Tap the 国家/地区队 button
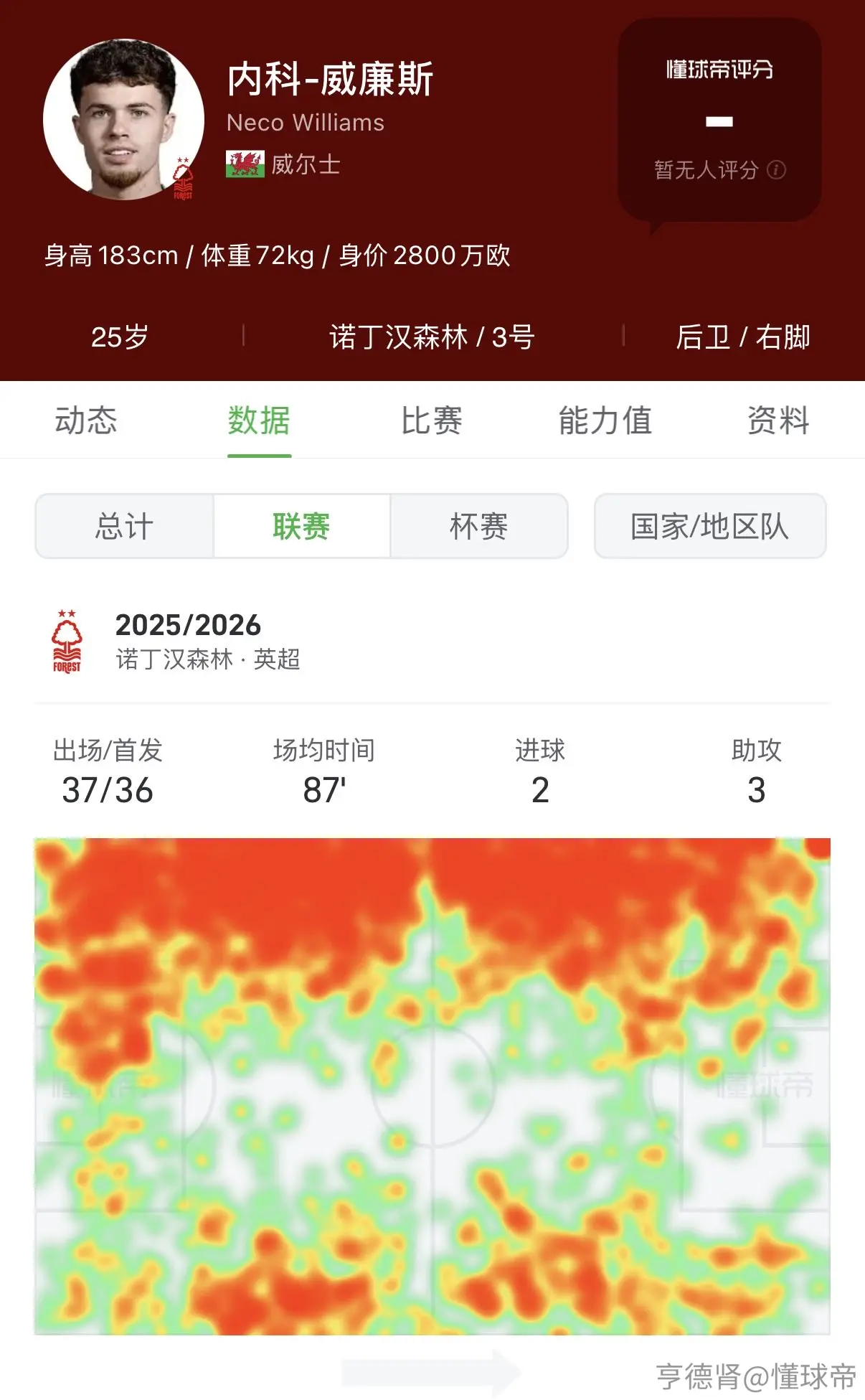865x1400 pixels. coord(710,526)
